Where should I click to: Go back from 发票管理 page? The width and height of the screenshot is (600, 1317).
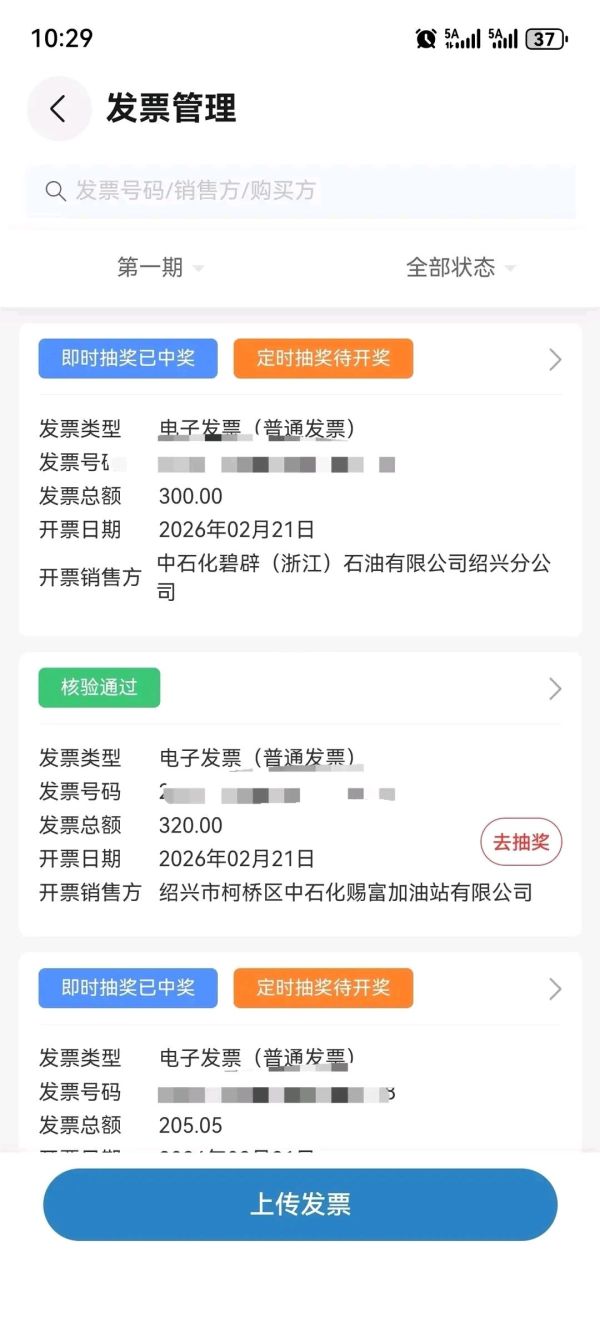coord(58,108)
